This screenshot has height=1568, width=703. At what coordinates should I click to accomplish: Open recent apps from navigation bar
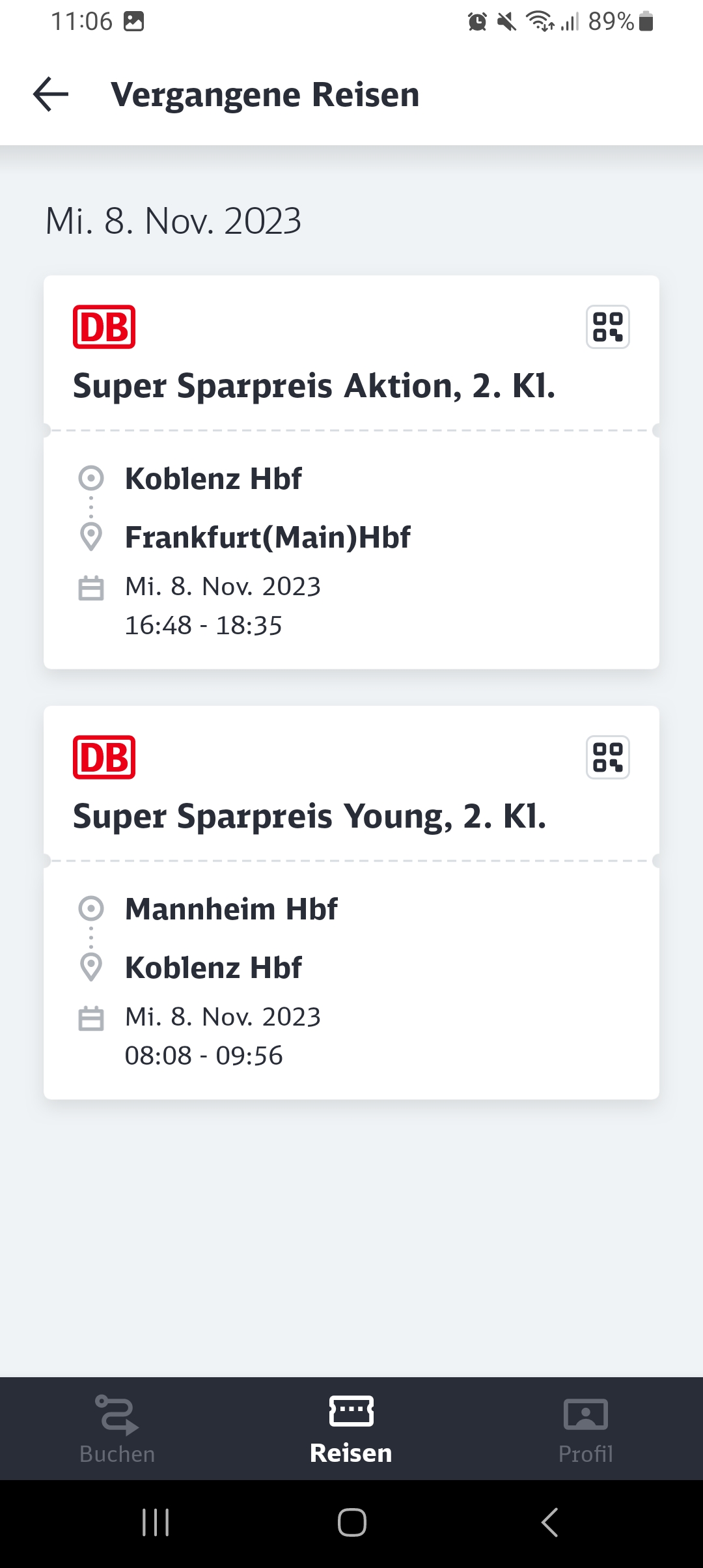[x=156, y=1522]
